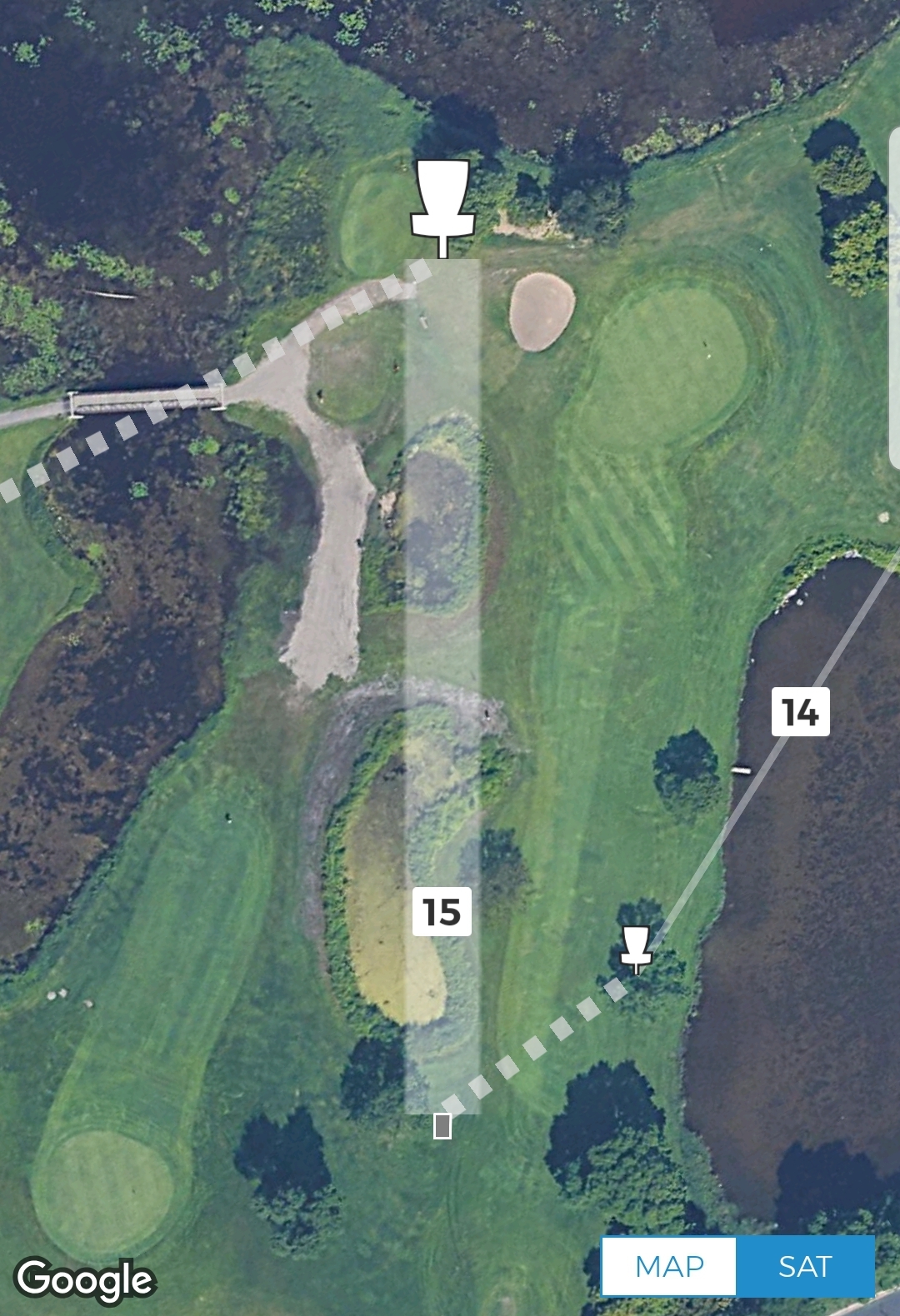Open hole 15 marker label
The image size is (900, 1316).
442,911
